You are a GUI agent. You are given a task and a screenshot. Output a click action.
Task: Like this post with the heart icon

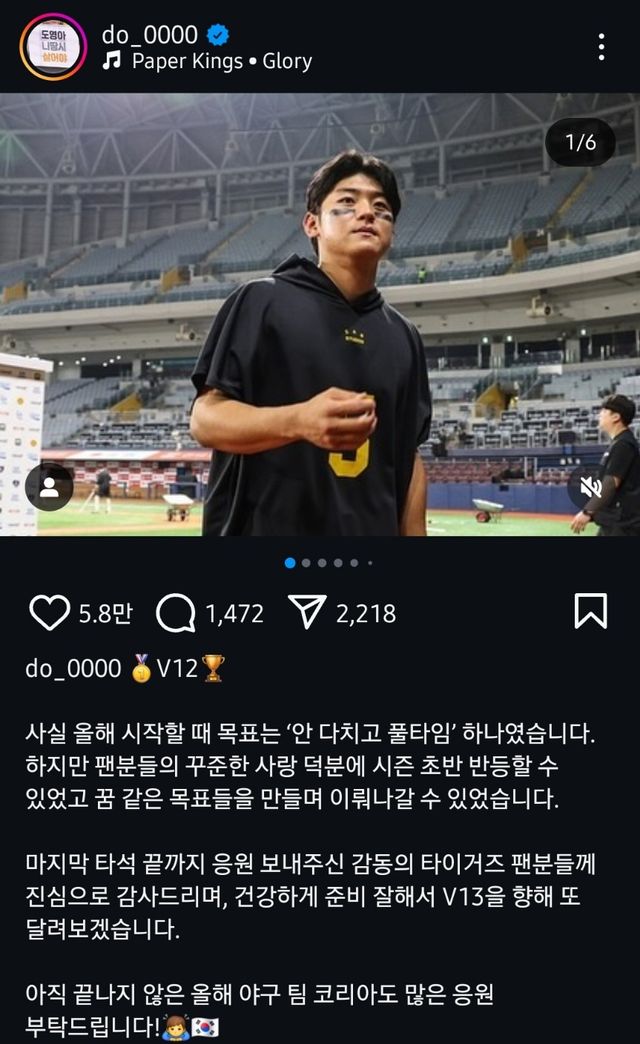pos(49,613)
